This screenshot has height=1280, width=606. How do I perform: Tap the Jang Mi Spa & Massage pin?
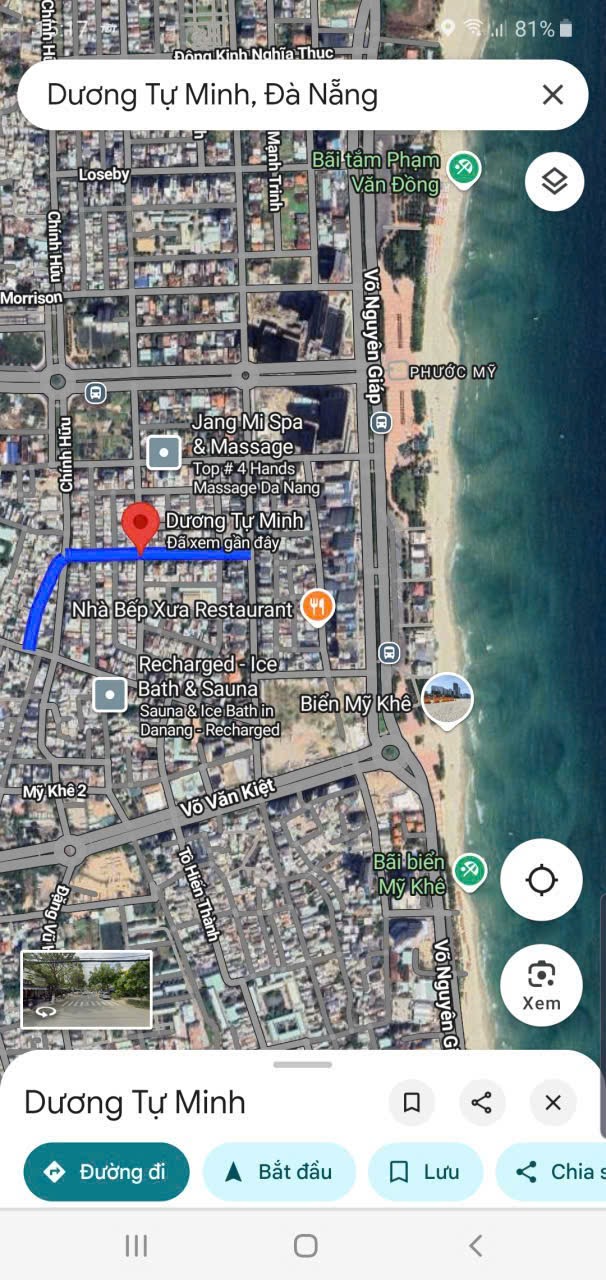pos(164,453)
